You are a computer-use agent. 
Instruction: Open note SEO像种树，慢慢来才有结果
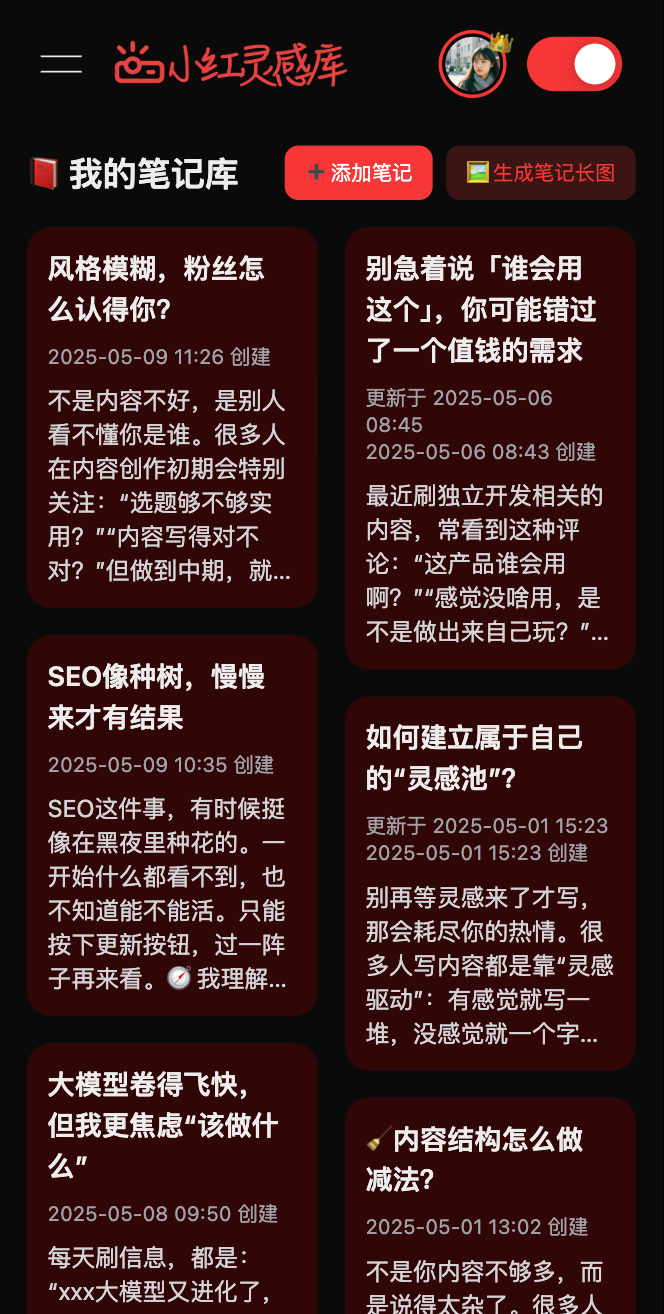[172, 825]
